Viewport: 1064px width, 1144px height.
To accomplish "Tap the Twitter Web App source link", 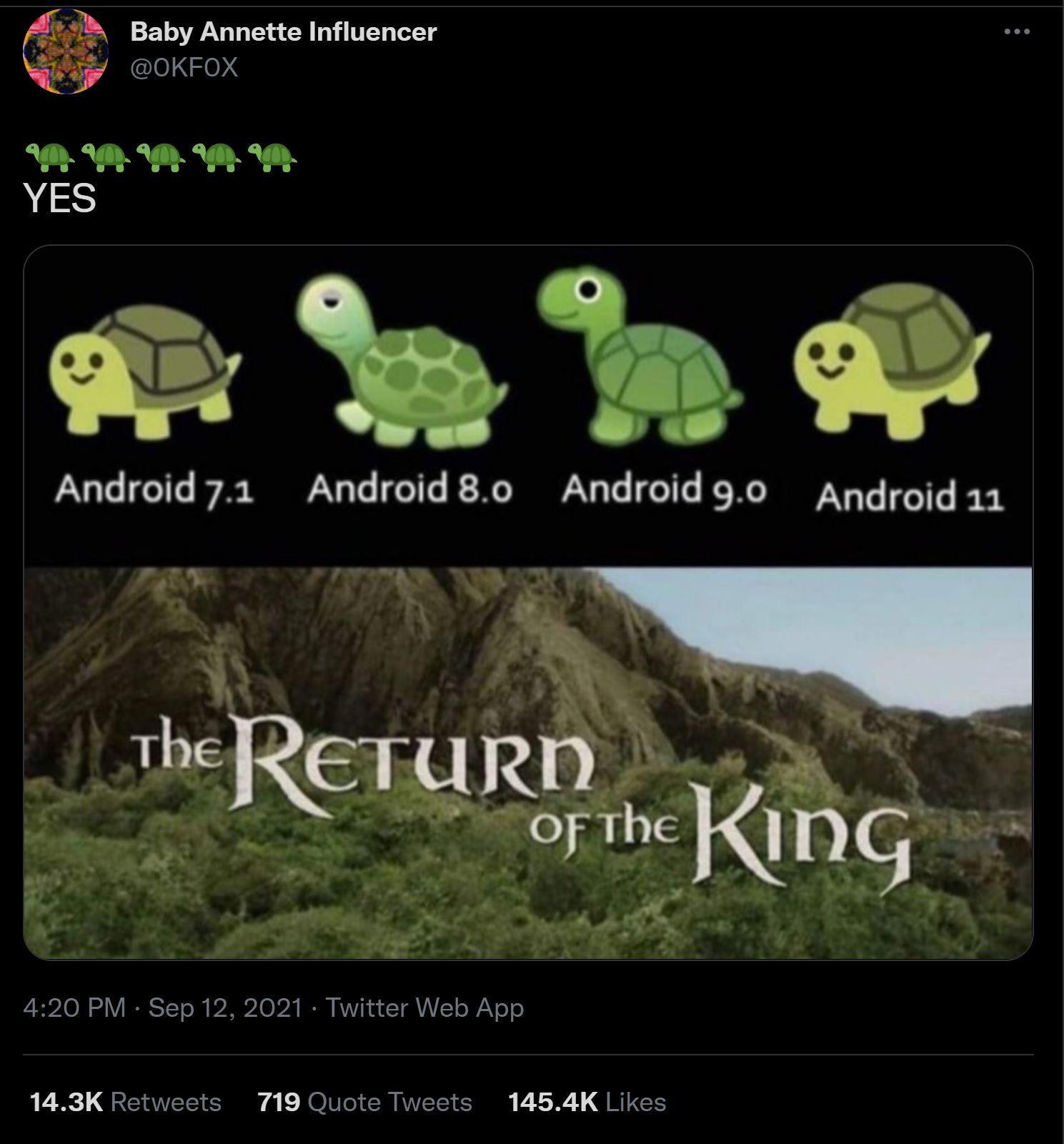I will coord(424,1008).
